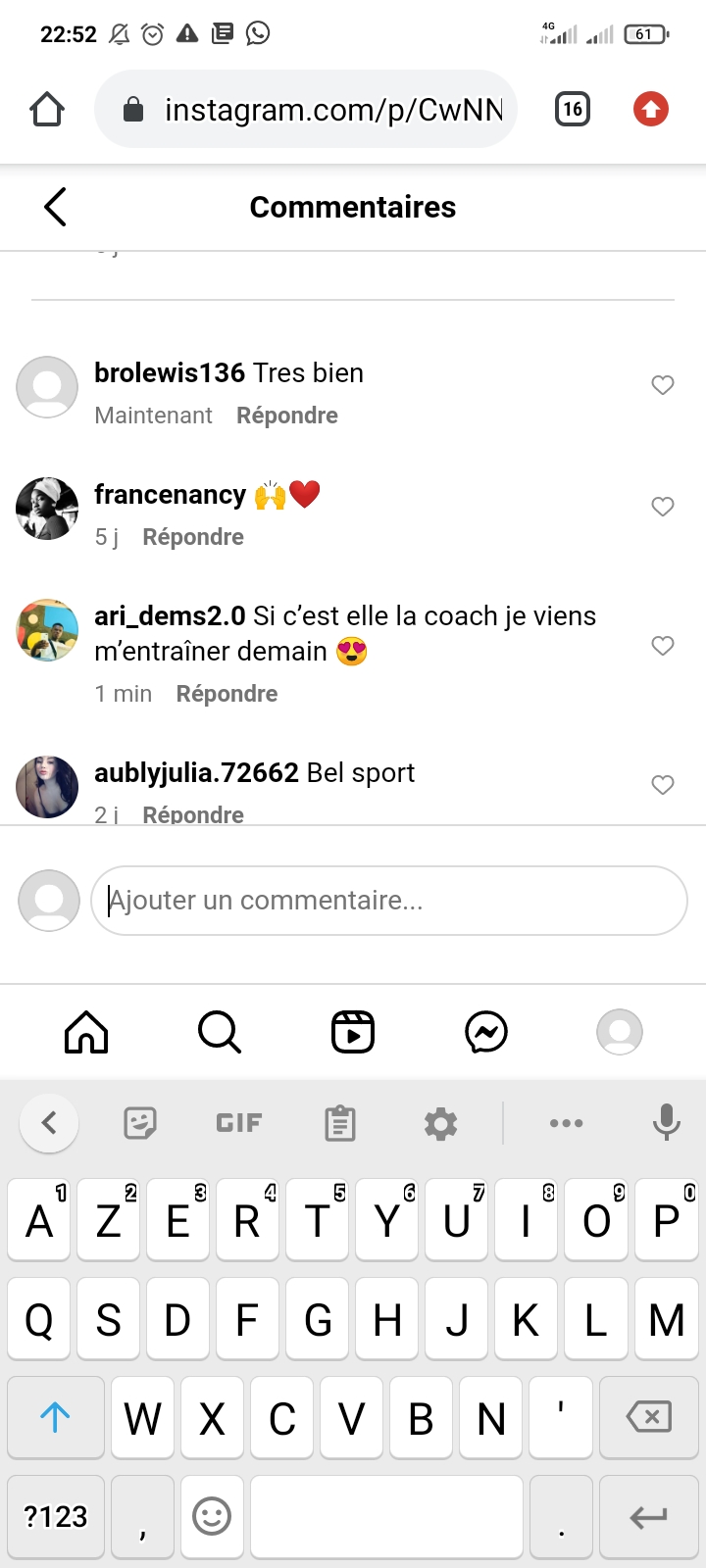Go to the Instagram home feed
Viewport: 706px width, 1568px height.
click(x=86, y=1032)
